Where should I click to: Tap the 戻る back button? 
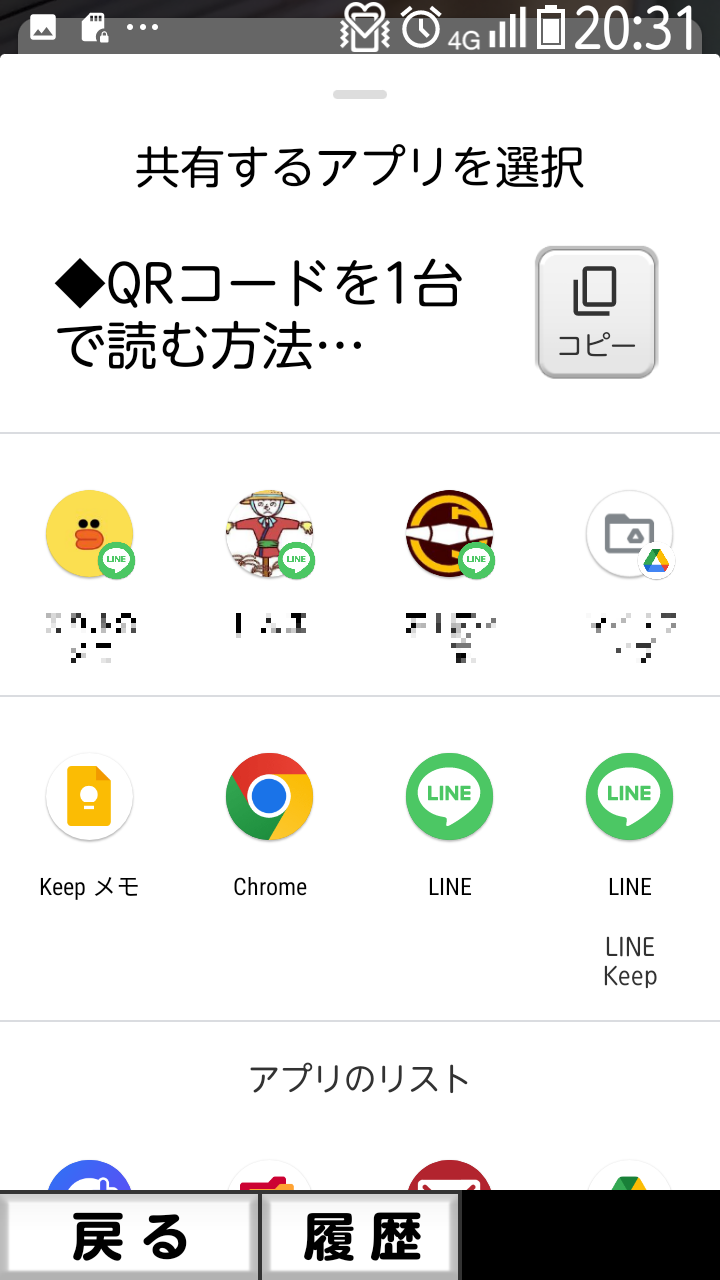130,1238
